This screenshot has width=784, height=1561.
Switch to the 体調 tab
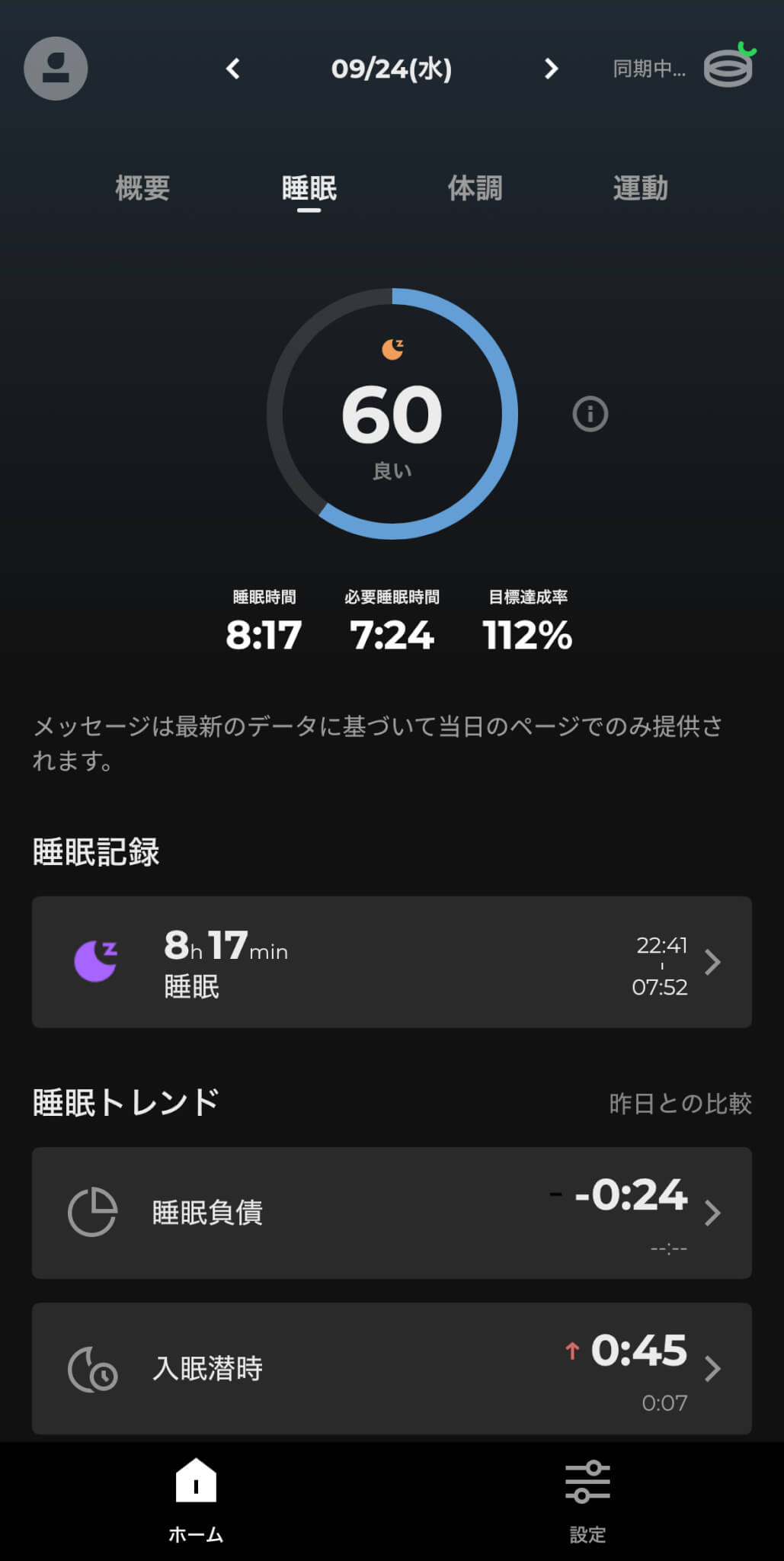[475, 188]
